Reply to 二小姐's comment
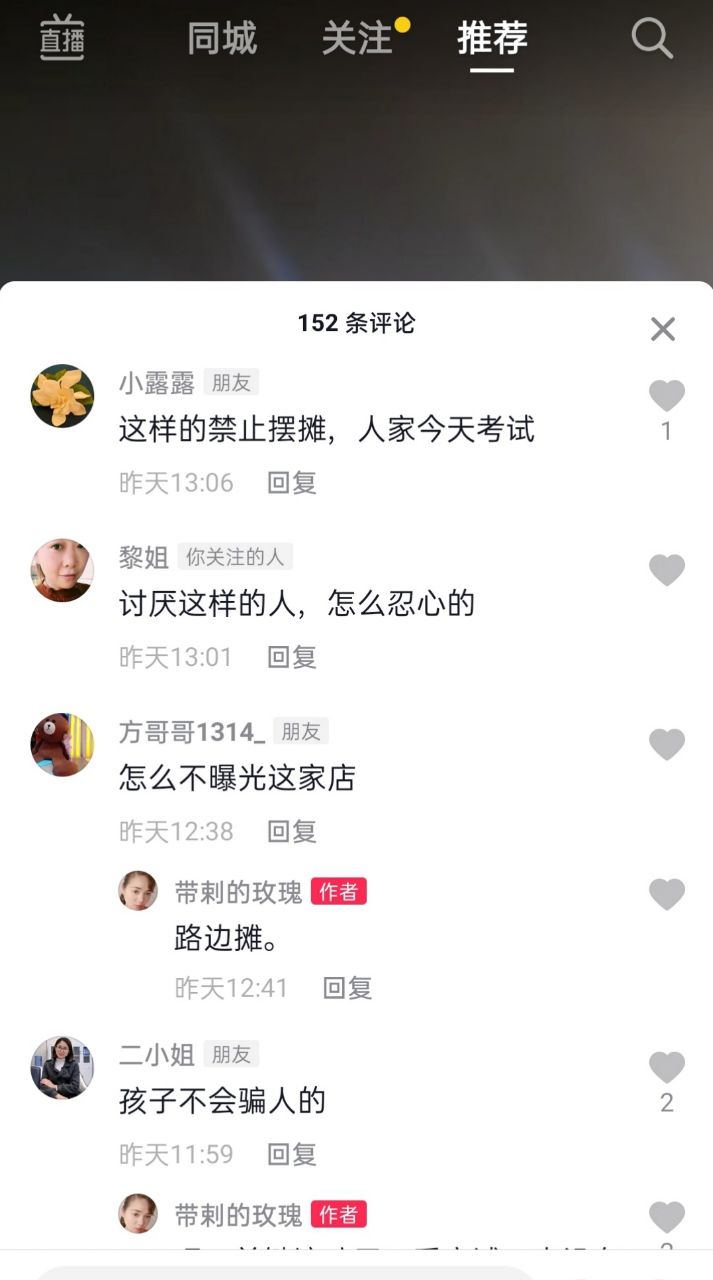 point(292,1154)
